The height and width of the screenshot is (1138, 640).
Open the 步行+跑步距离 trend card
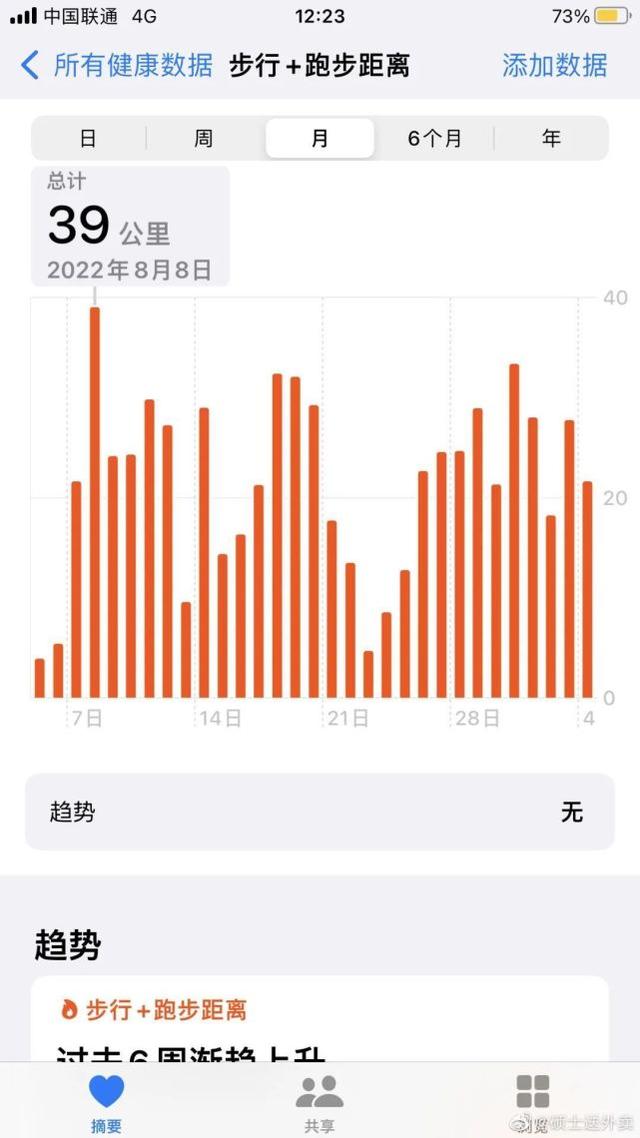[320, 1020]
